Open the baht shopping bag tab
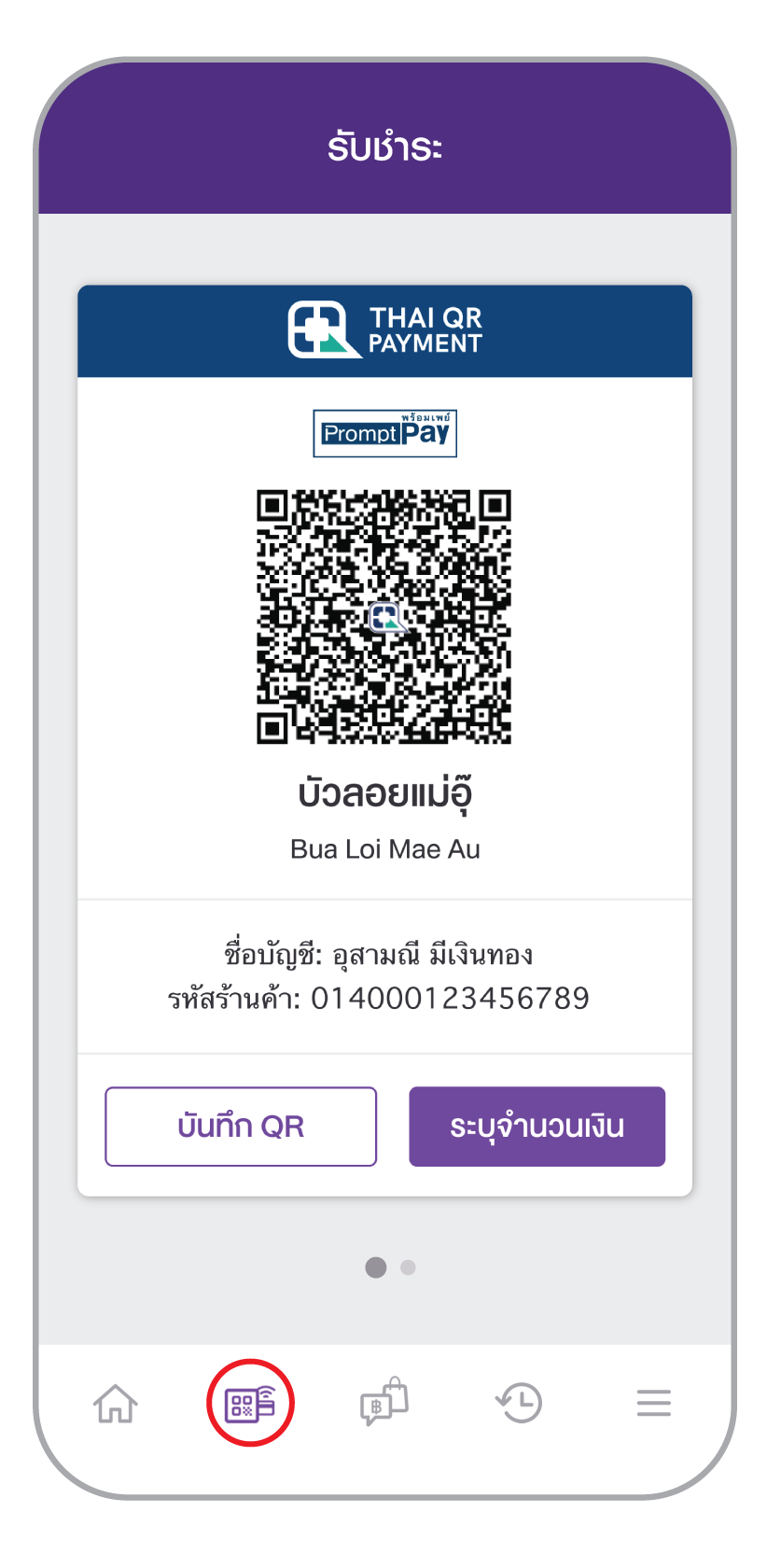The width and height of the screenshot is (781, 1568). [384, 1402]
